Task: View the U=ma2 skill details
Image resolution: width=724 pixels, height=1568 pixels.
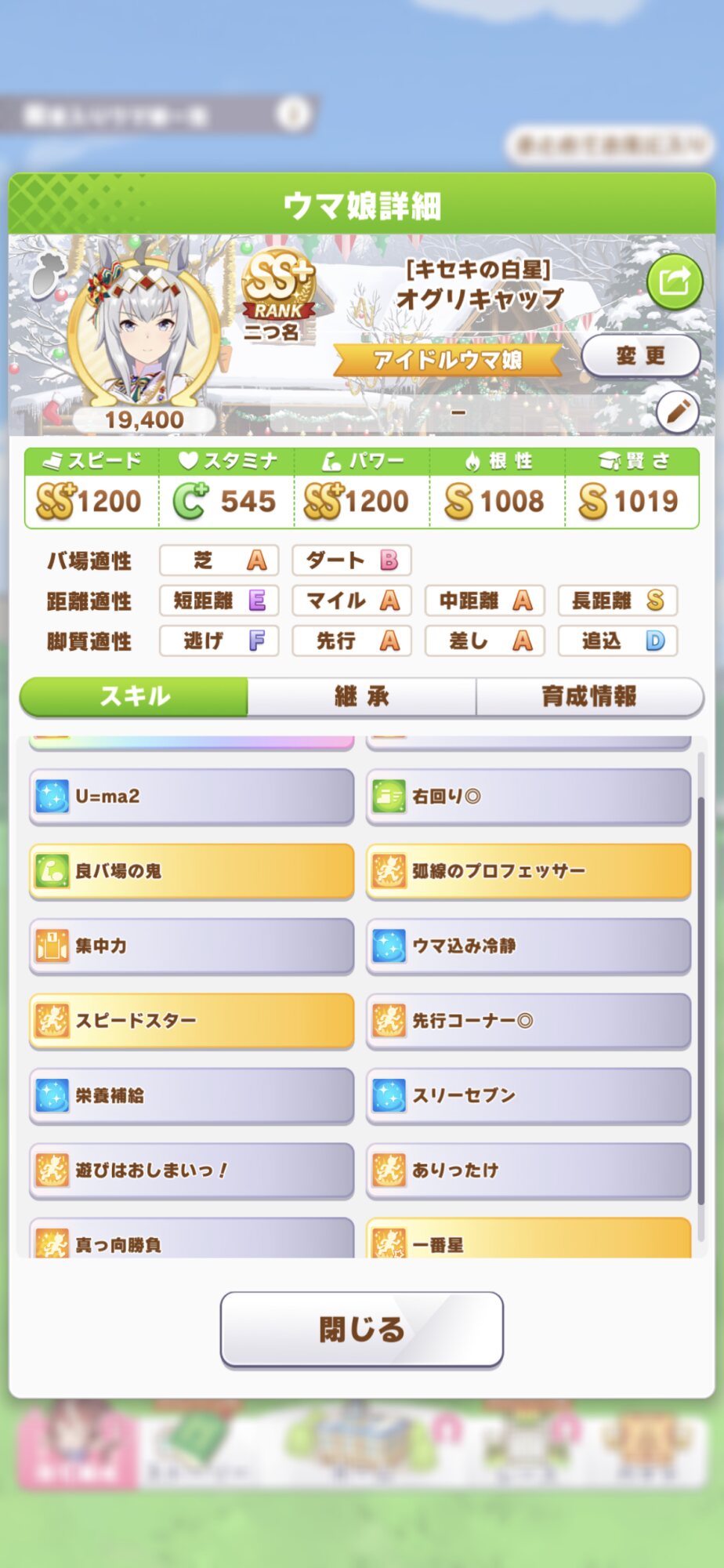Action: 191,796
